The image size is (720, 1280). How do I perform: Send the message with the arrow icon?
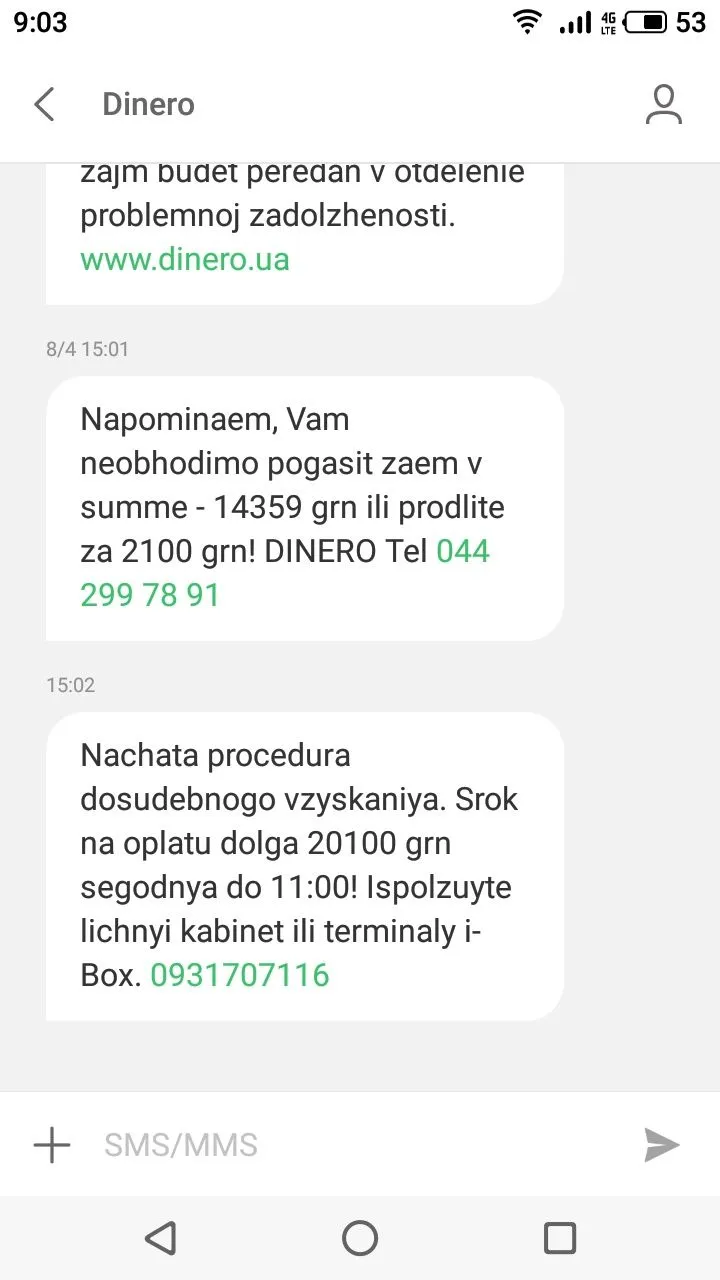coord(661,1145)
